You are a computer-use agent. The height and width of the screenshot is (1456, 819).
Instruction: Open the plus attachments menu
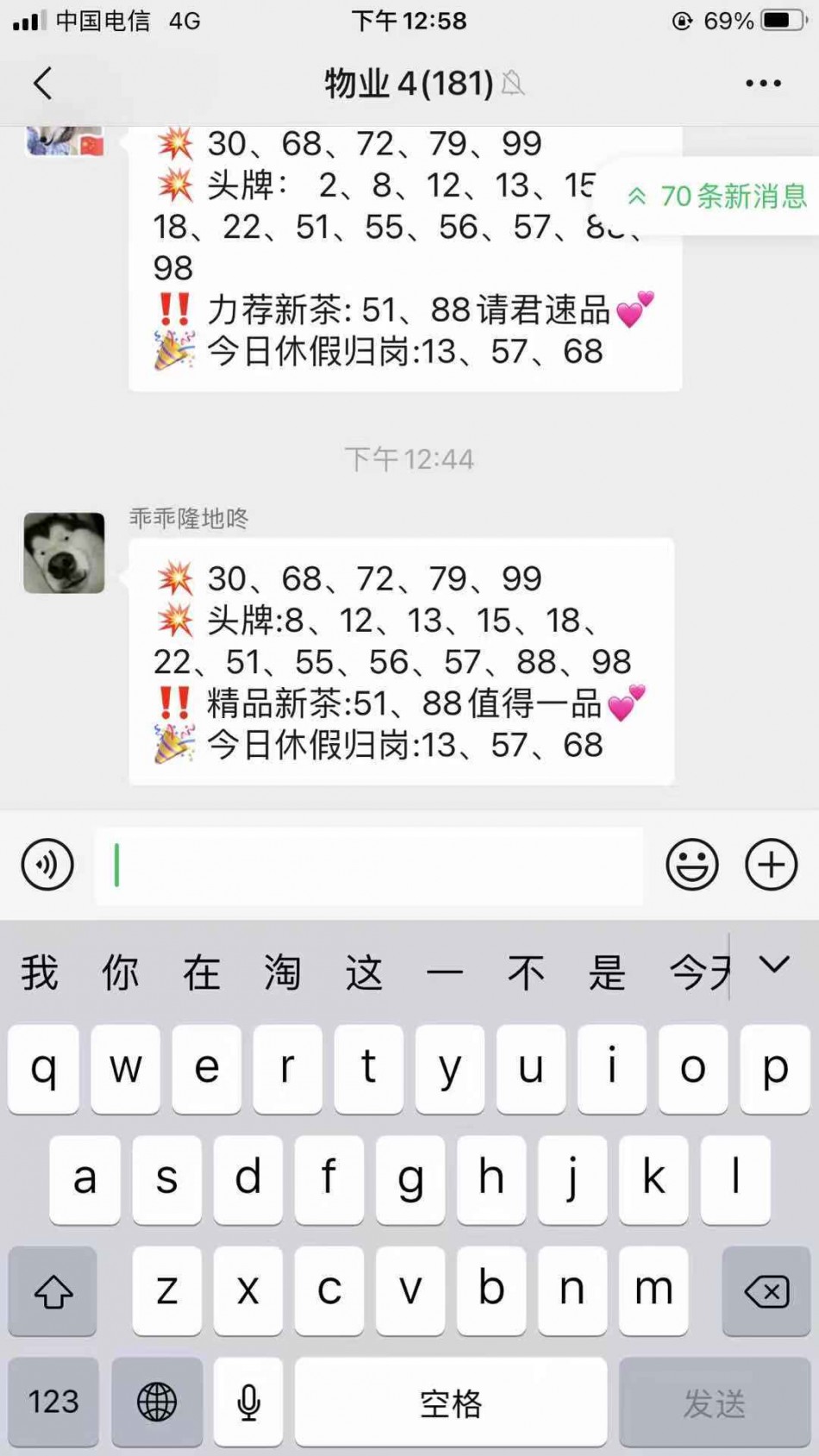click(x=771, y=865)
